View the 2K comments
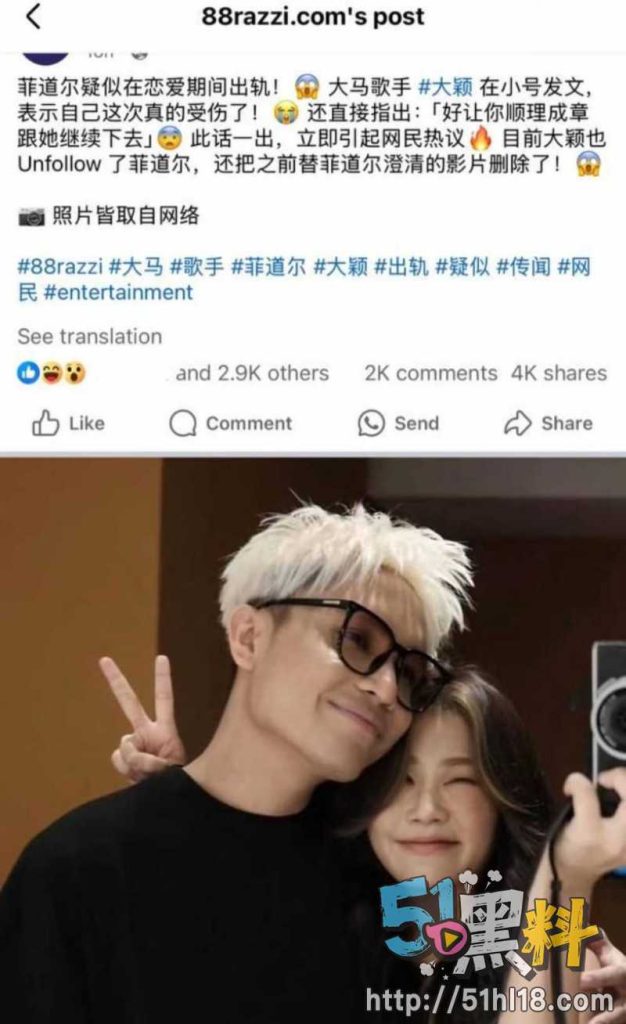This screenshot has height=1024, width=626. pyautogui.click(x=430, y=373)
